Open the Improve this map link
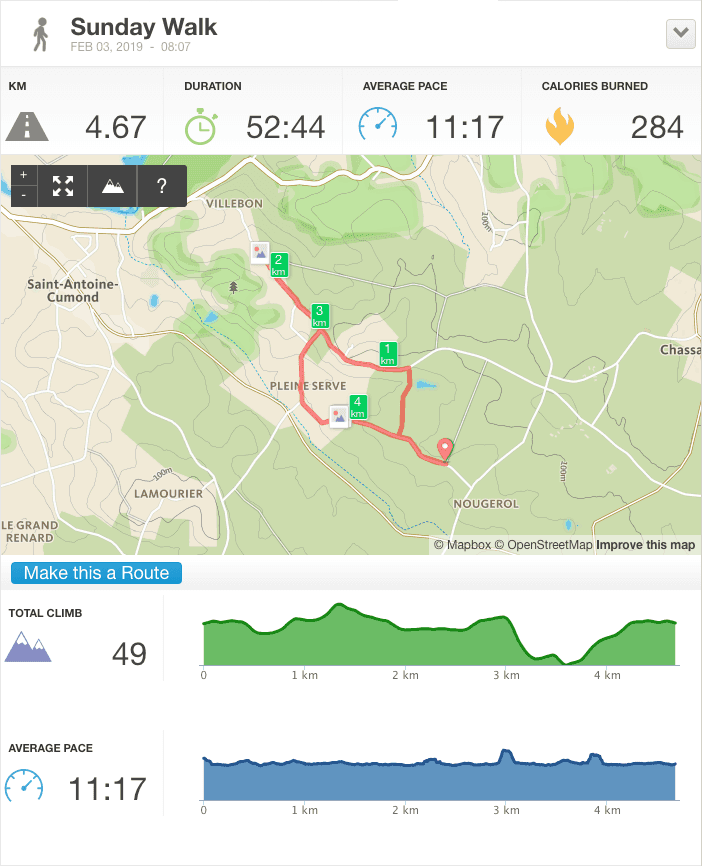This screenshot has width=702, height=866. pyautogui.click(x=645, y=545)
